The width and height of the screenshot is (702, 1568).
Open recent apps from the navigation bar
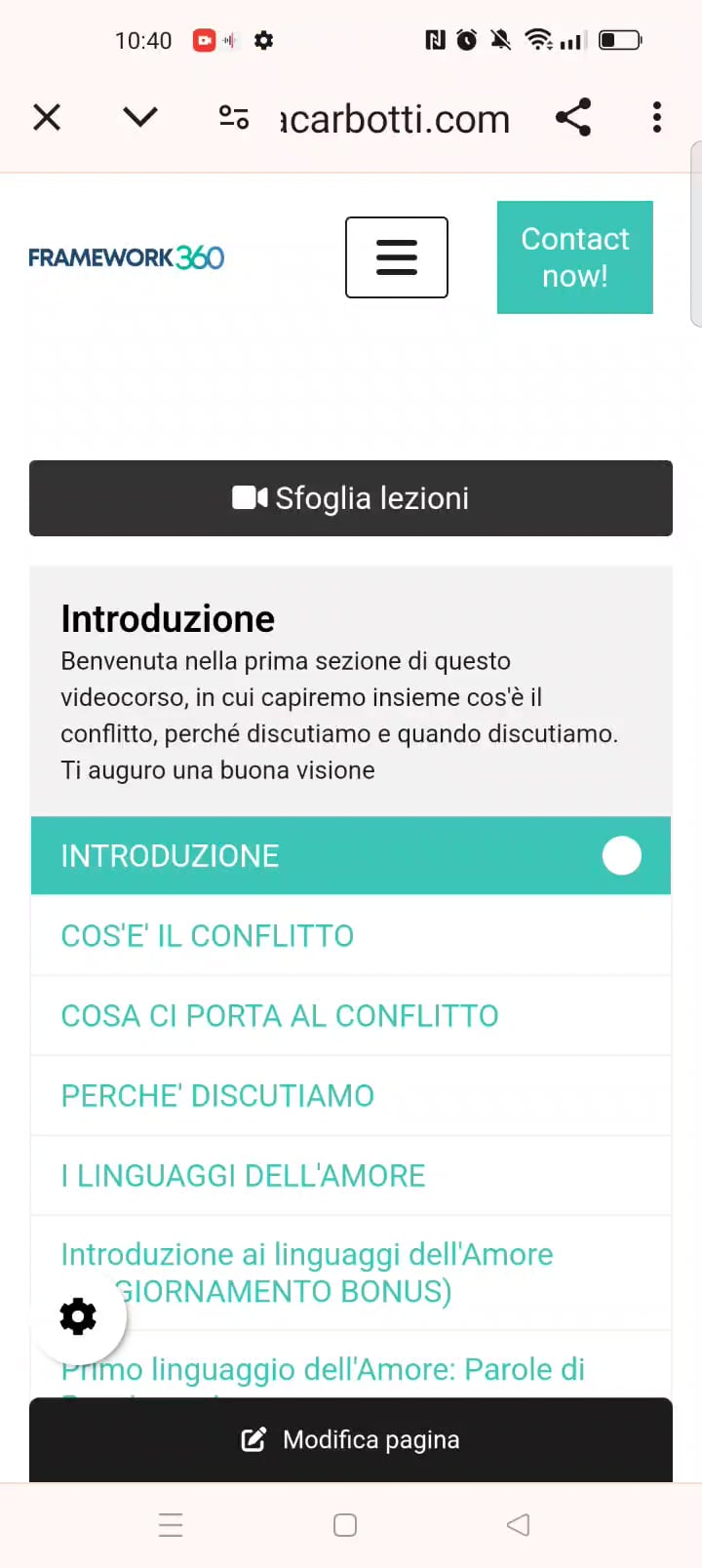[171, 1525]
